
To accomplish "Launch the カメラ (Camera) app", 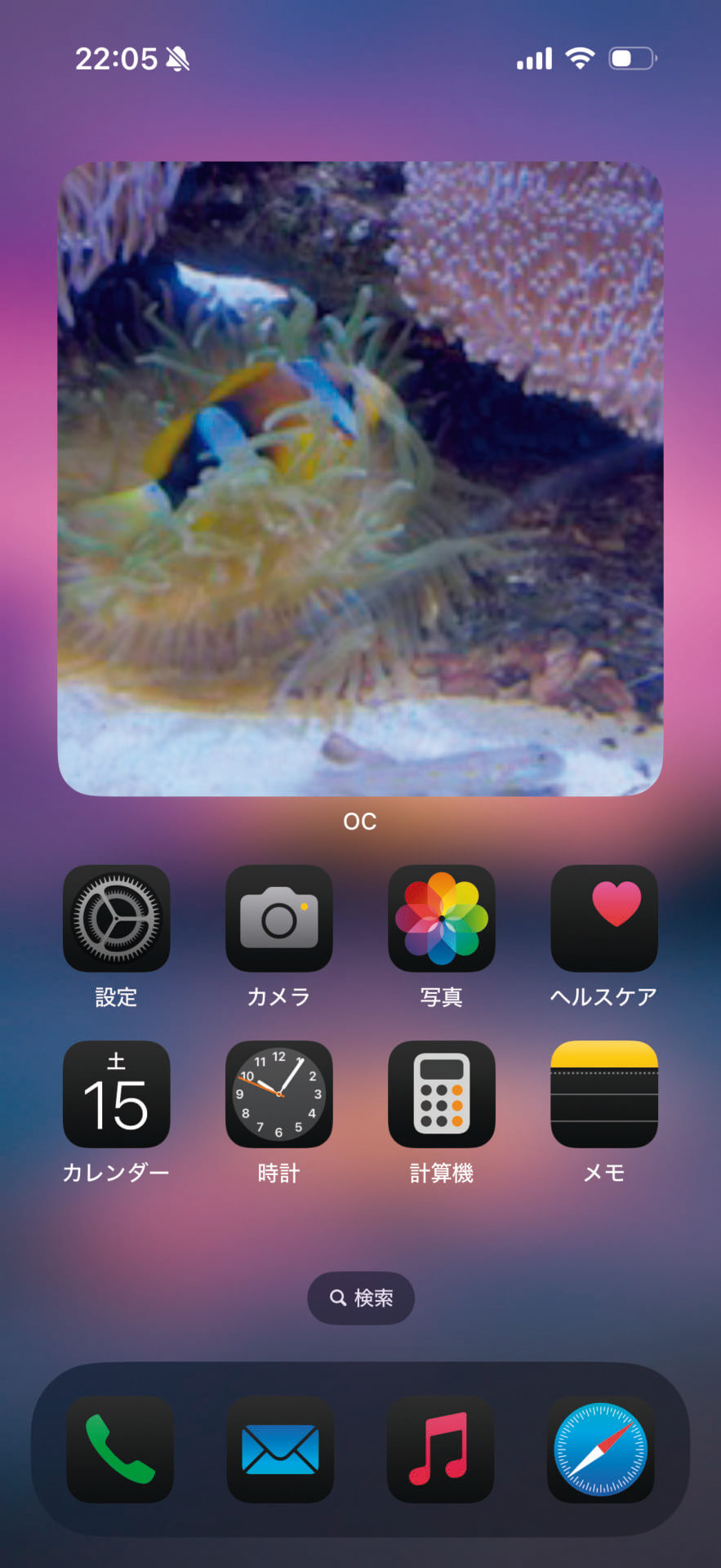I will point(278,918).
